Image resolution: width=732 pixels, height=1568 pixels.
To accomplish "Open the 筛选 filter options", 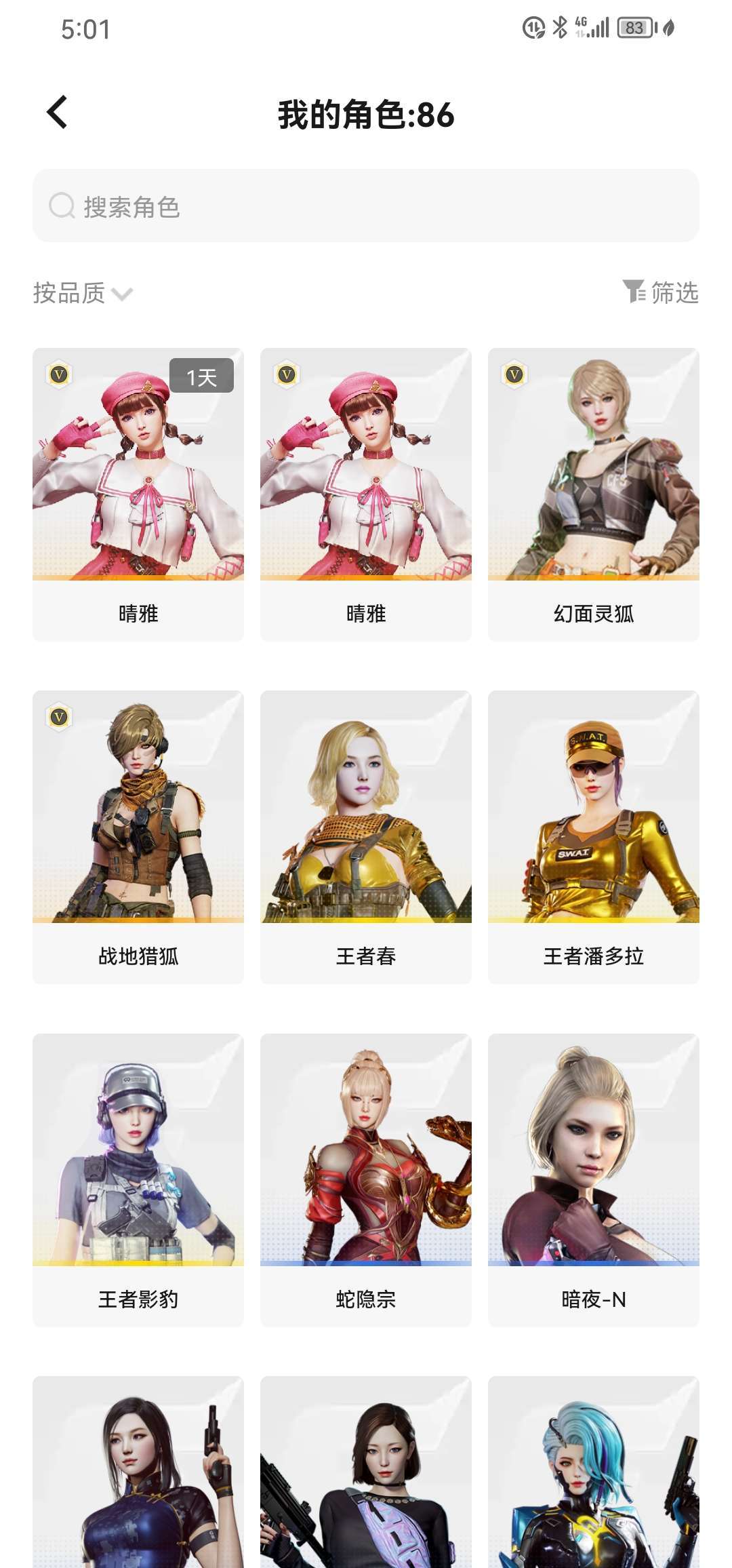I will (661, 292).
